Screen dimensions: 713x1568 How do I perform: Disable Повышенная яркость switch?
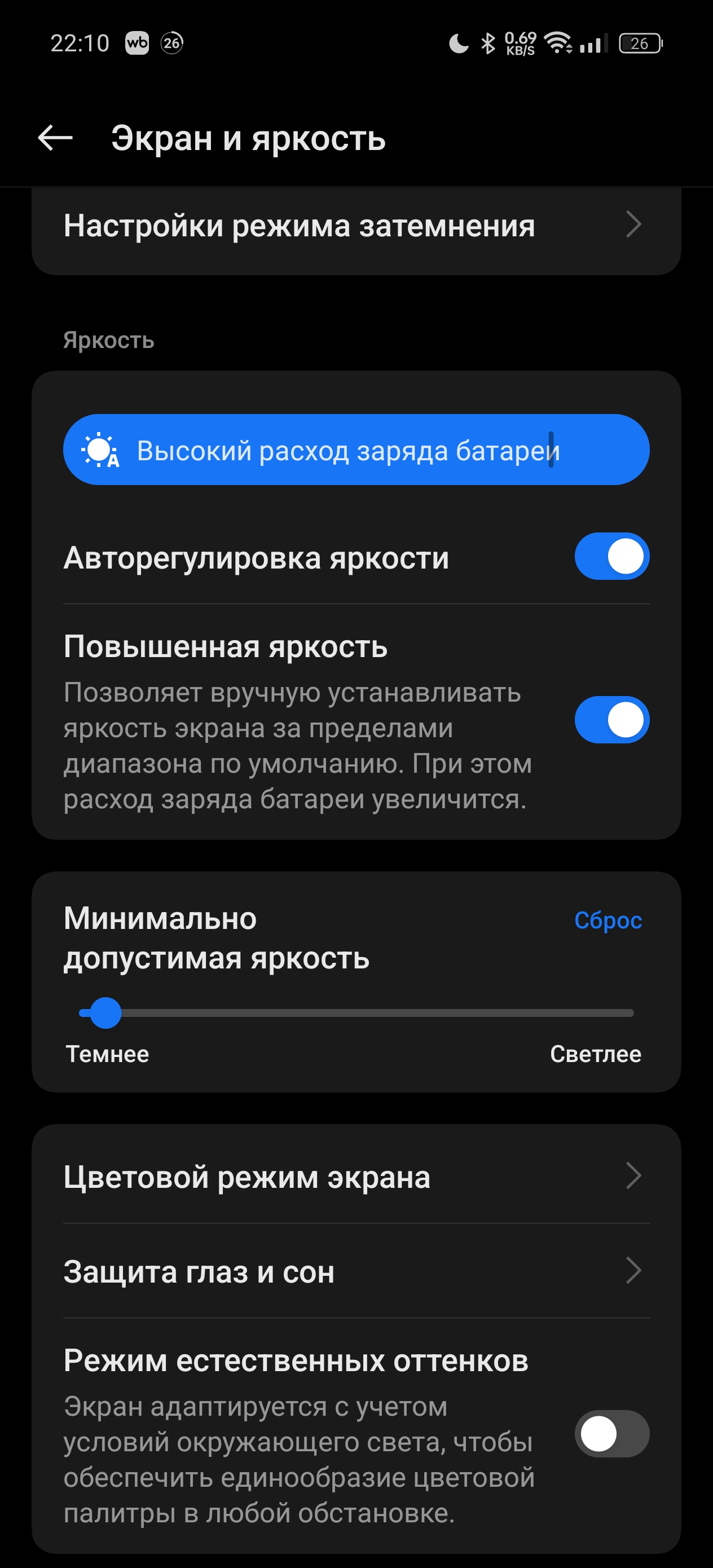point(611,720)
